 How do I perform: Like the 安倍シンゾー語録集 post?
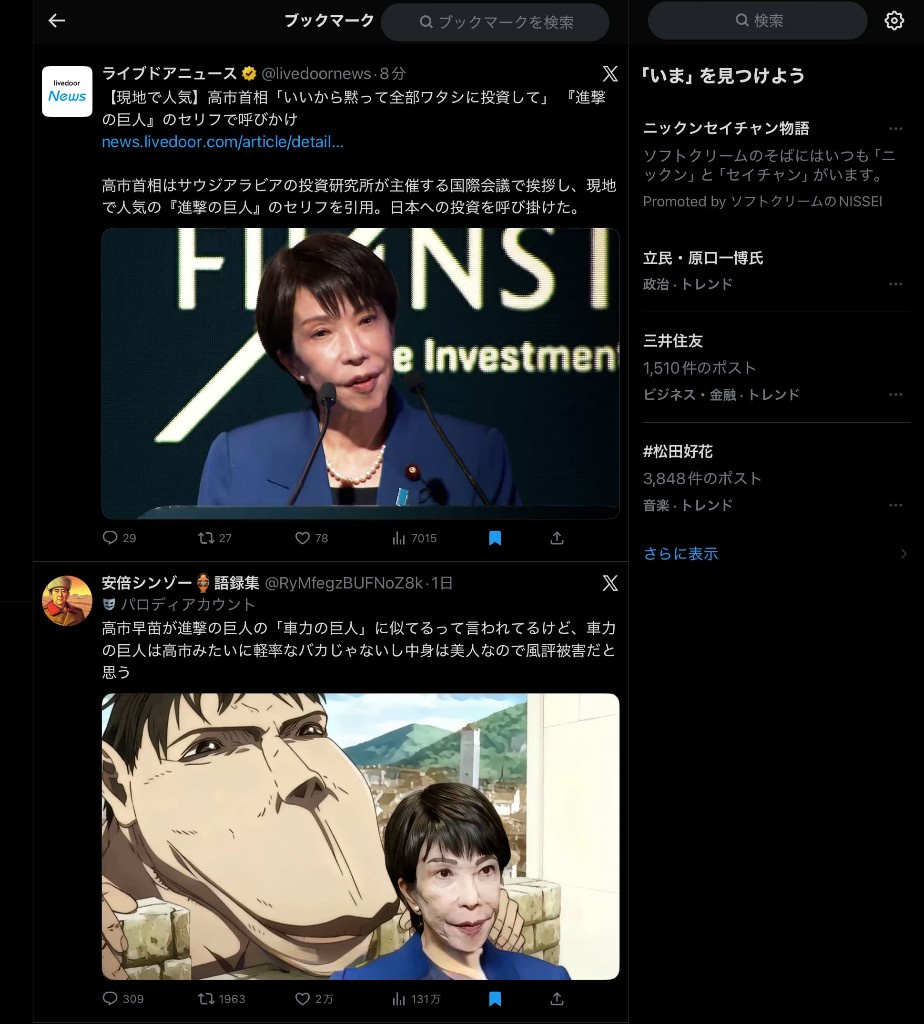(x=303, y=998)
